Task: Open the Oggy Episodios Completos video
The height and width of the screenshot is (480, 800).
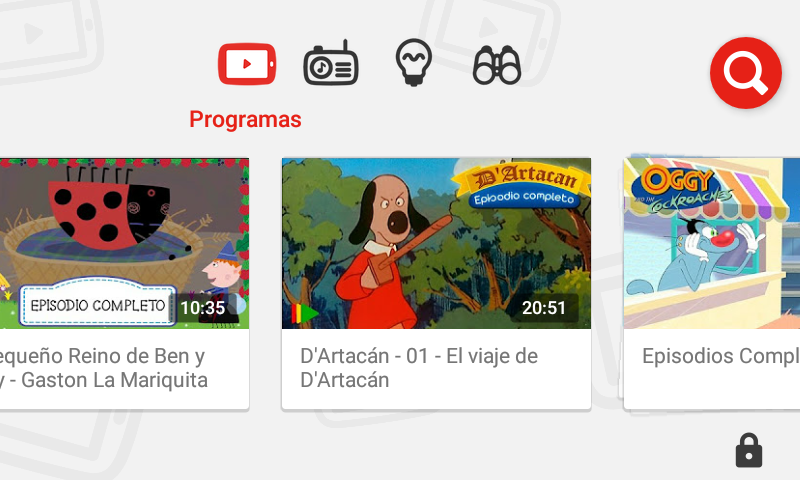Action: point(712,244)
